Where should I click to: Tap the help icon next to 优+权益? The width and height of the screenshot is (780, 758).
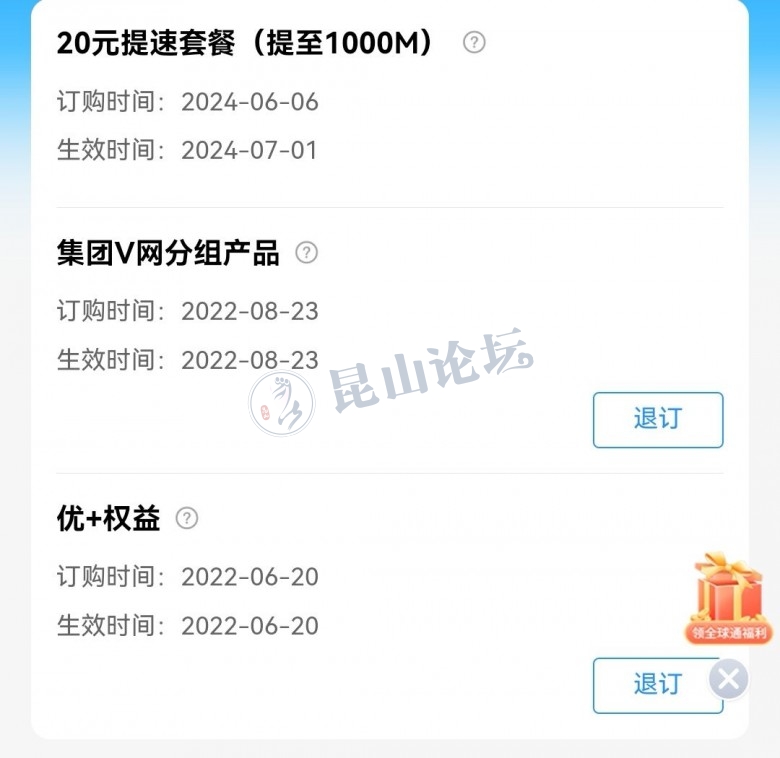(x=187, y=518)
